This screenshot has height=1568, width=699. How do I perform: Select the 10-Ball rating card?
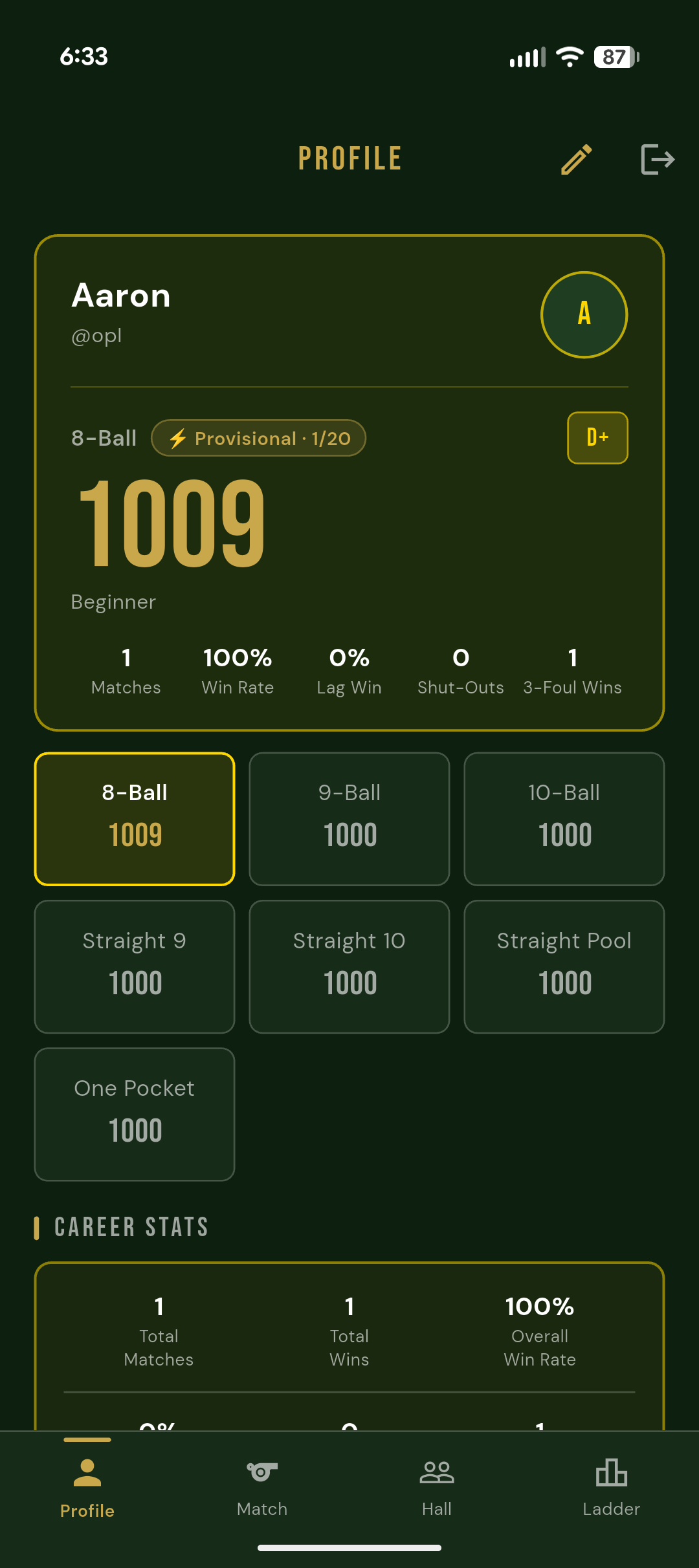(564, 819)
